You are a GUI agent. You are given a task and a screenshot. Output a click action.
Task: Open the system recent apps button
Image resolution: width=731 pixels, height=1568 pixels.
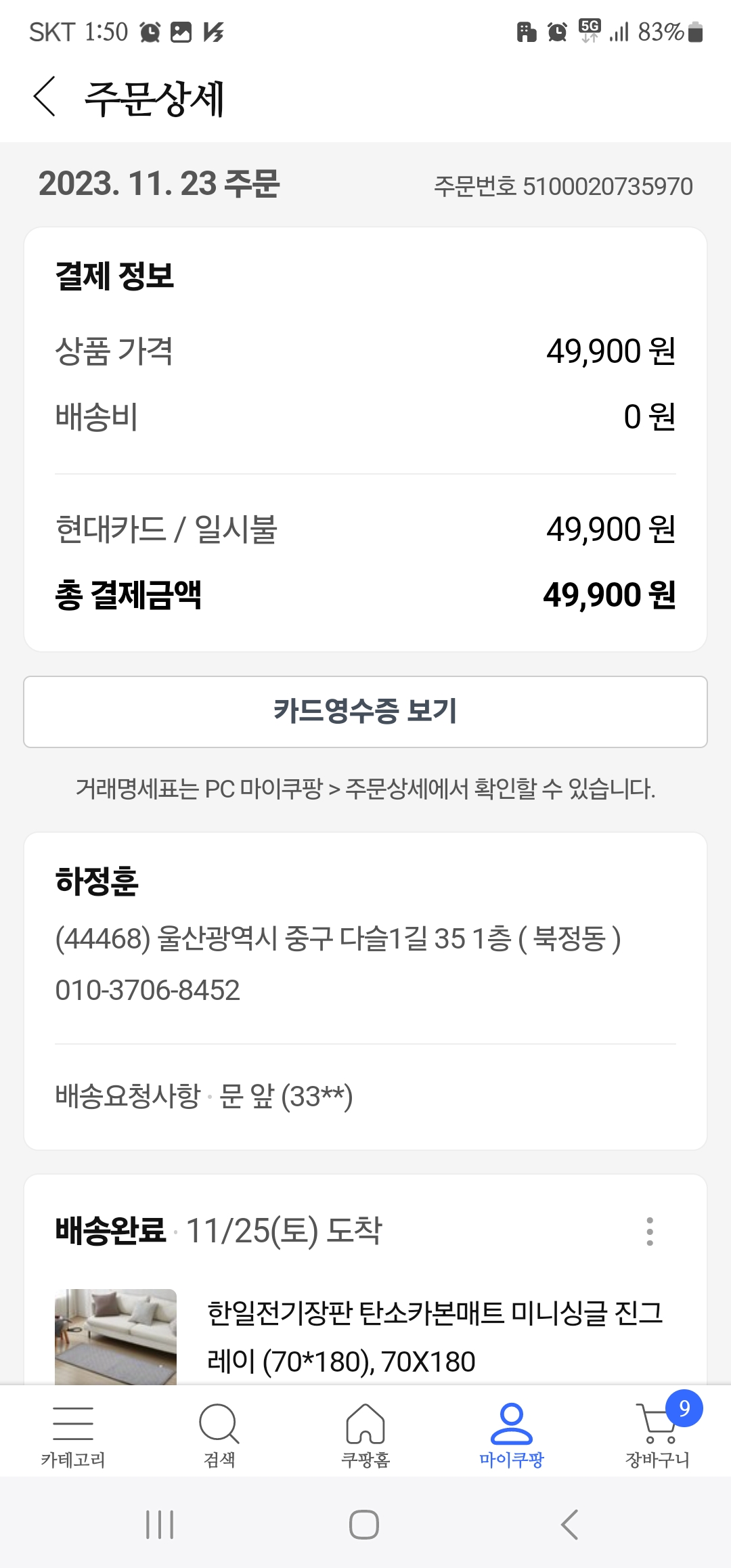[160, 1525]
